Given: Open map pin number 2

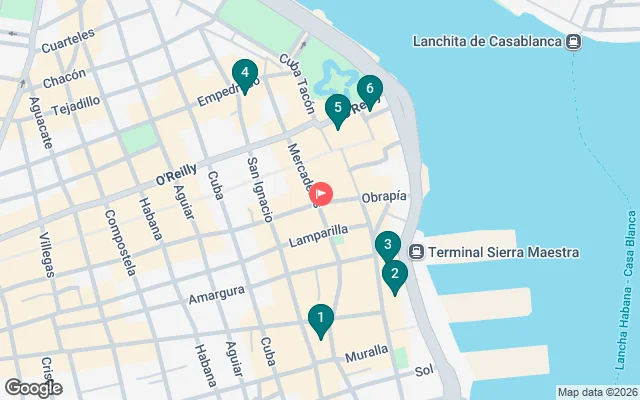Looking at the screenshot, I should pos(395,275).
